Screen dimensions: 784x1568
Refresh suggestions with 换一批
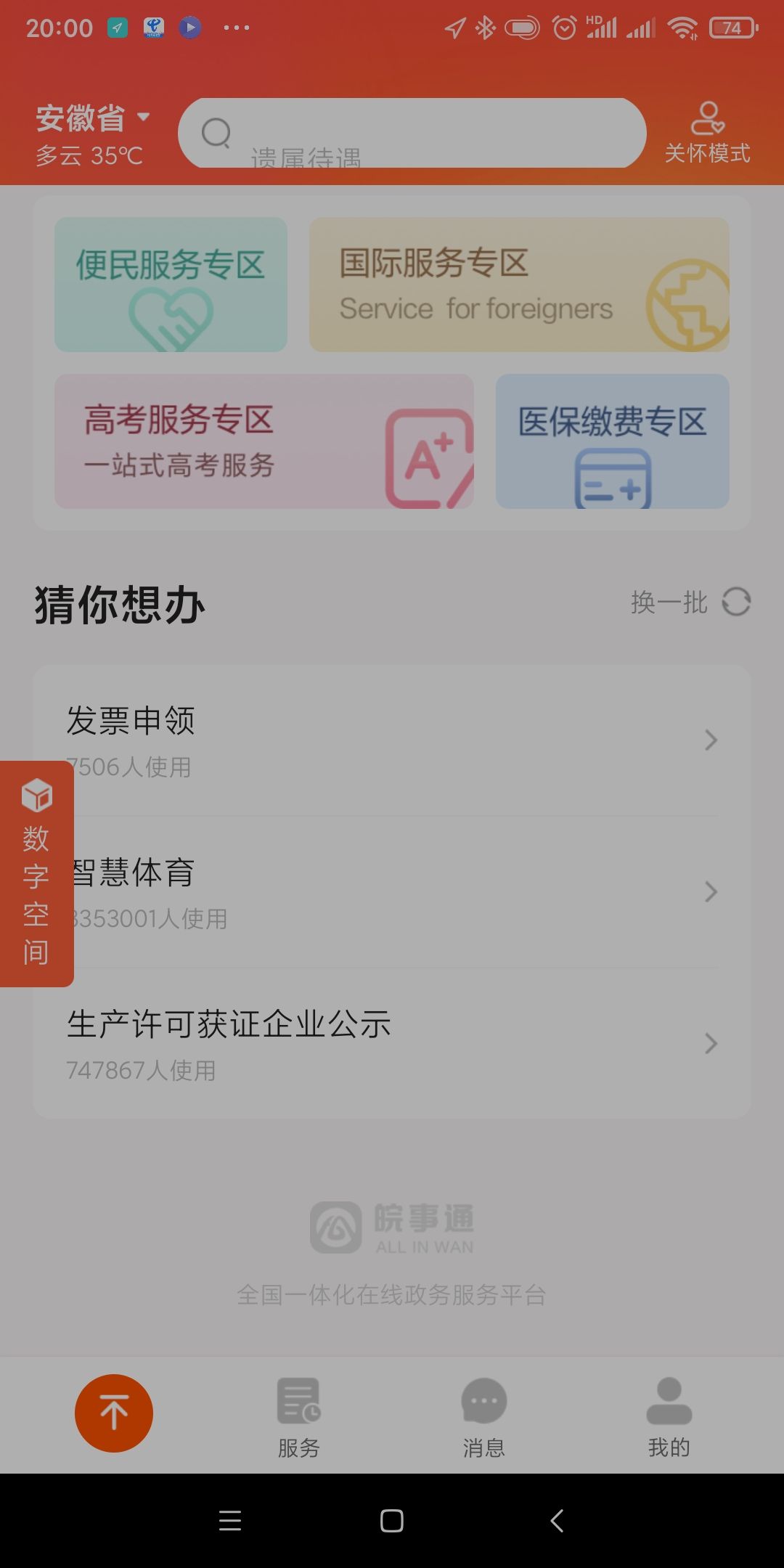[690, 602]
